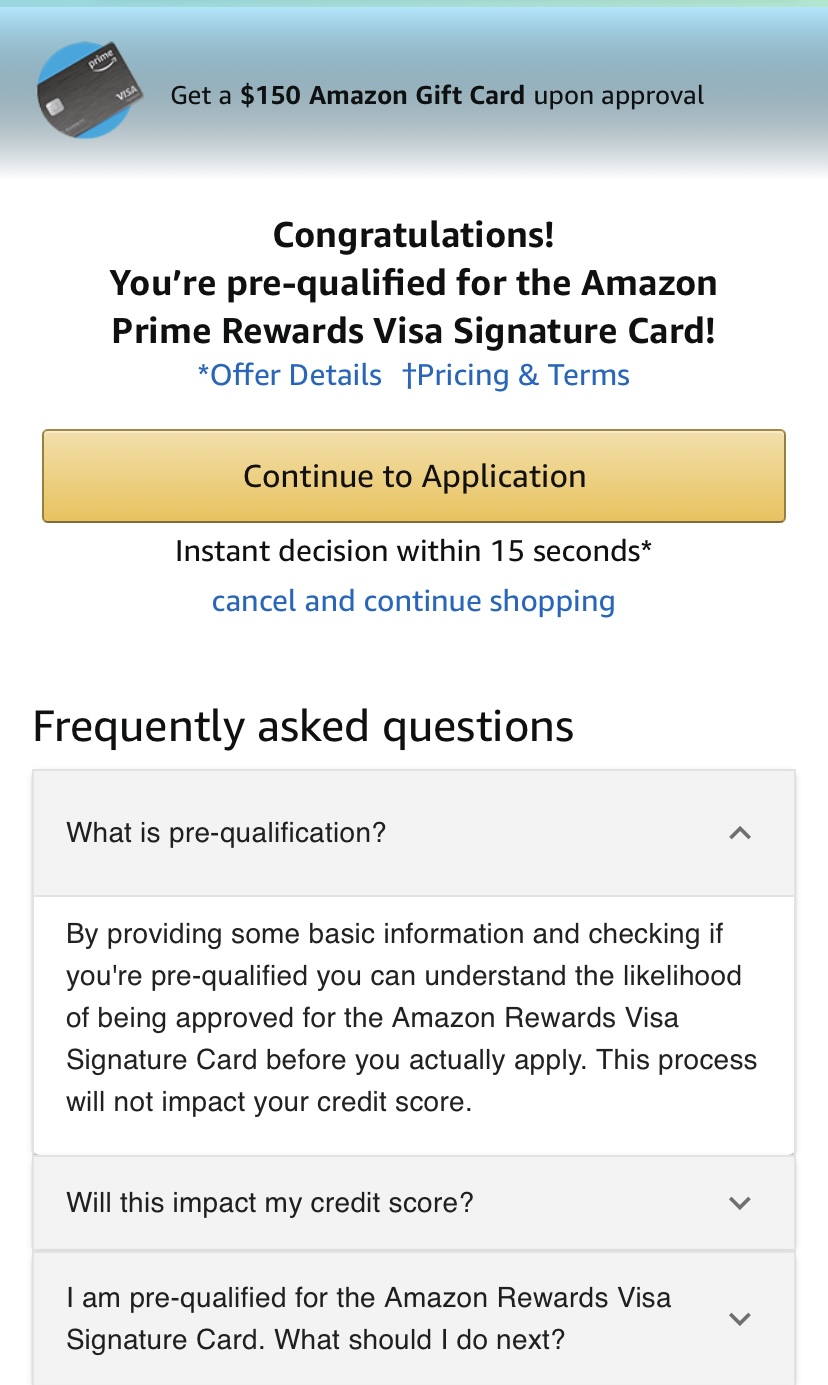828x1385 pixels.
Task: Collapse the 'What is pre-qualification?' question
Action: [x=739, y=833]
